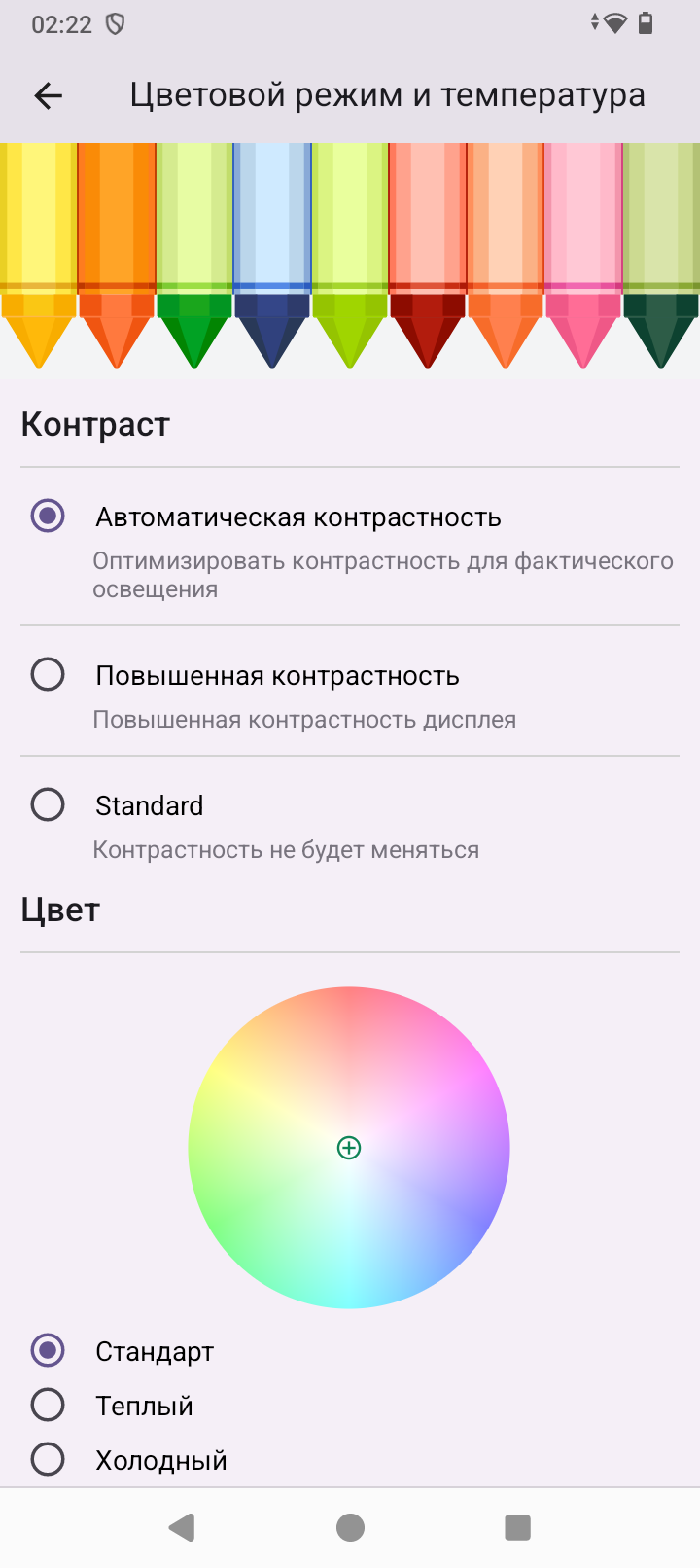Tap the color wheel picker

click(349, 1148)
